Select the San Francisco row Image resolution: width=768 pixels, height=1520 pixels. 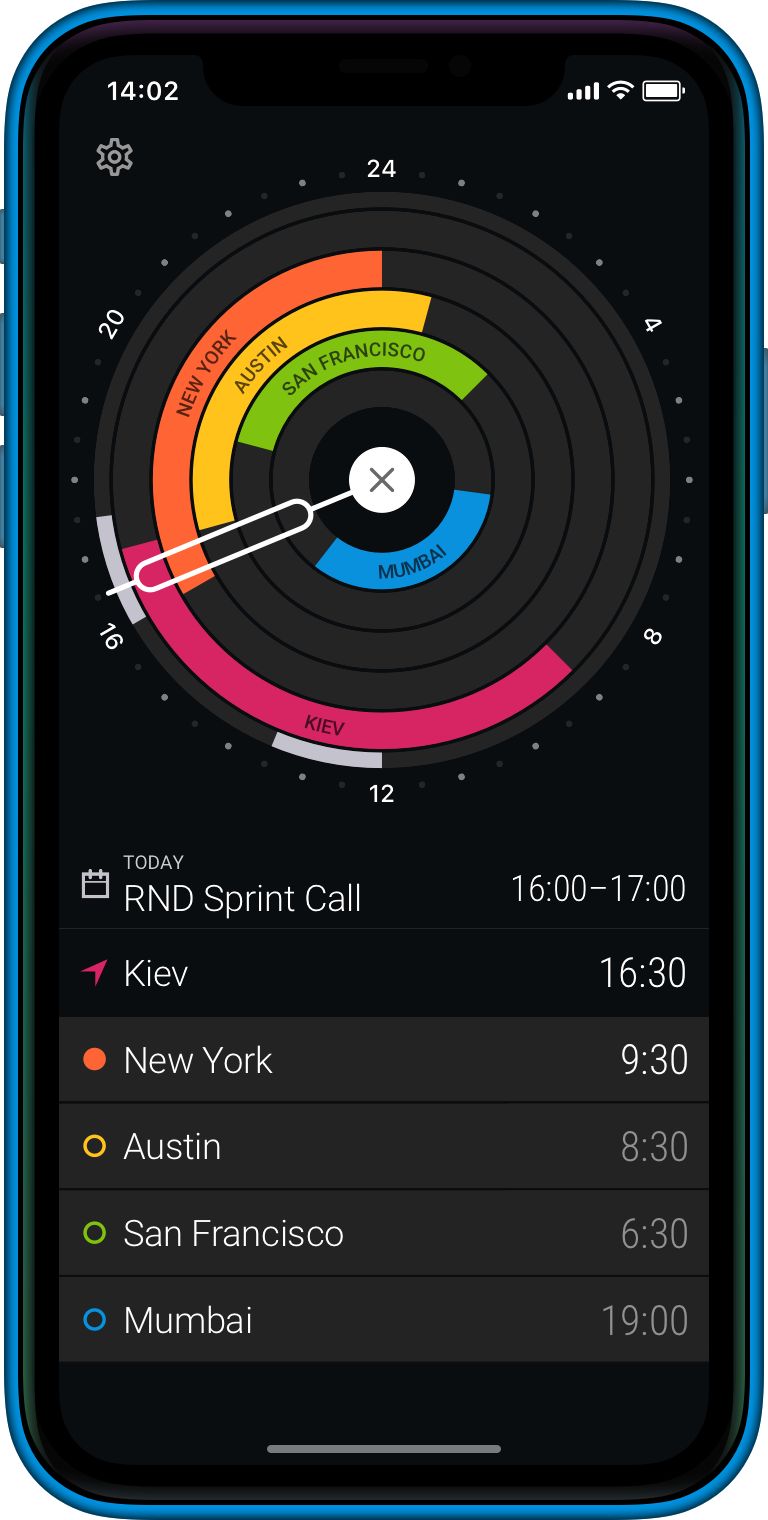(x=384, y=1233)
